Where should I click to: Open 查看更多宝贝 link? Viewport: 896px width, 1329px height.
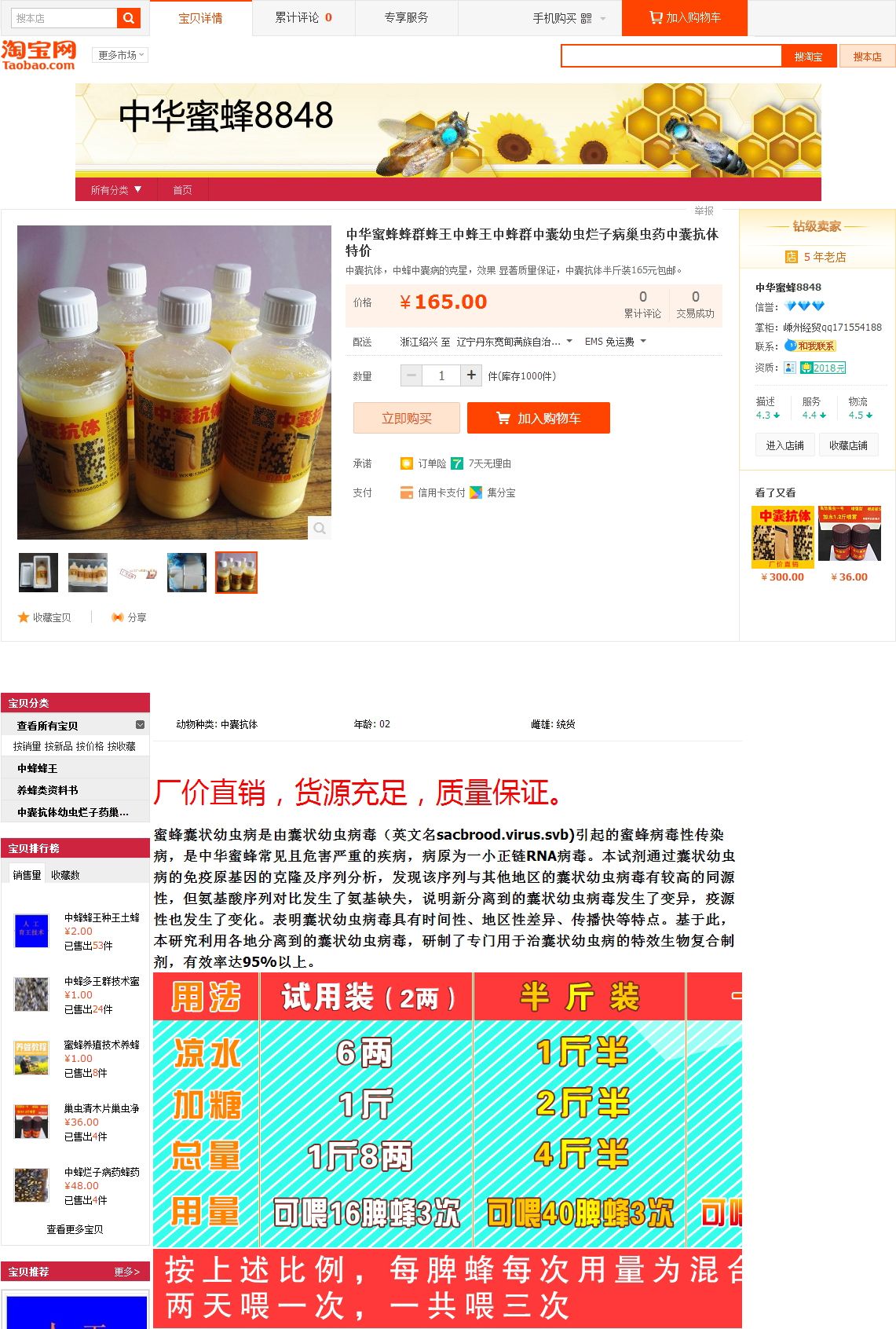tap(75, 1229)
